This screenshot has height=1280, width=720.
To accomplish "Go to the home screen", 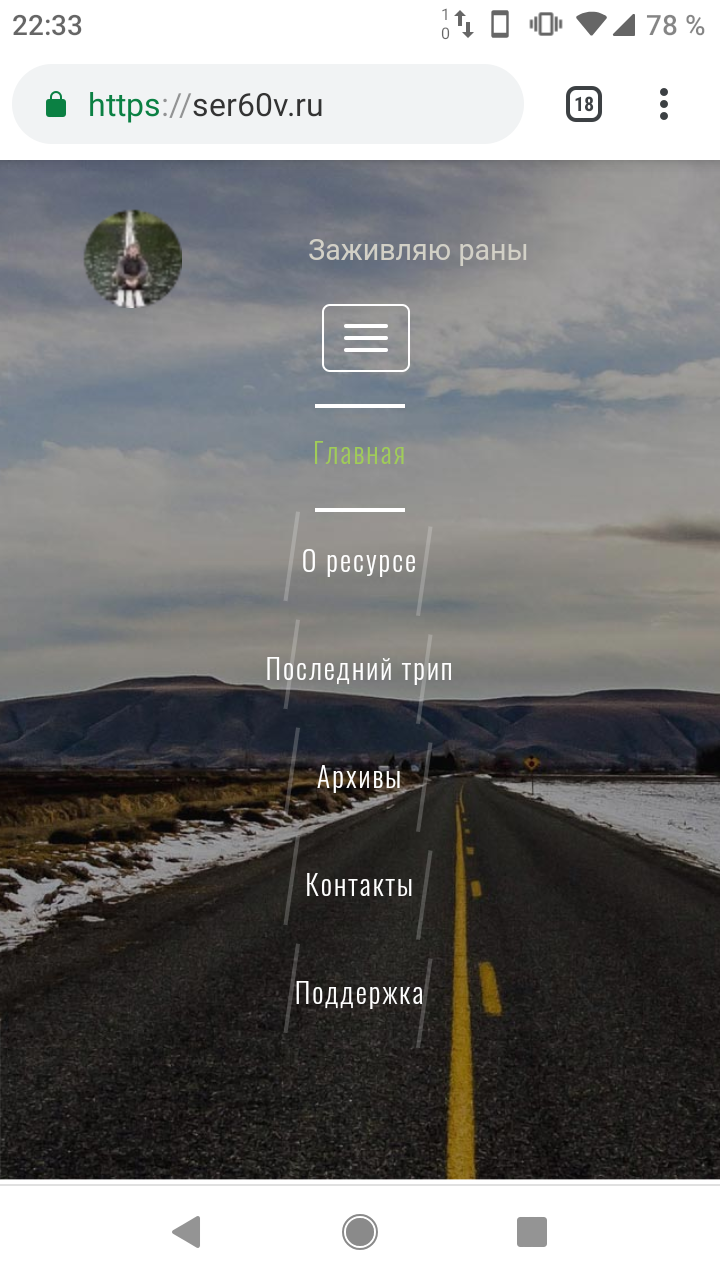I will point(360,1232).
